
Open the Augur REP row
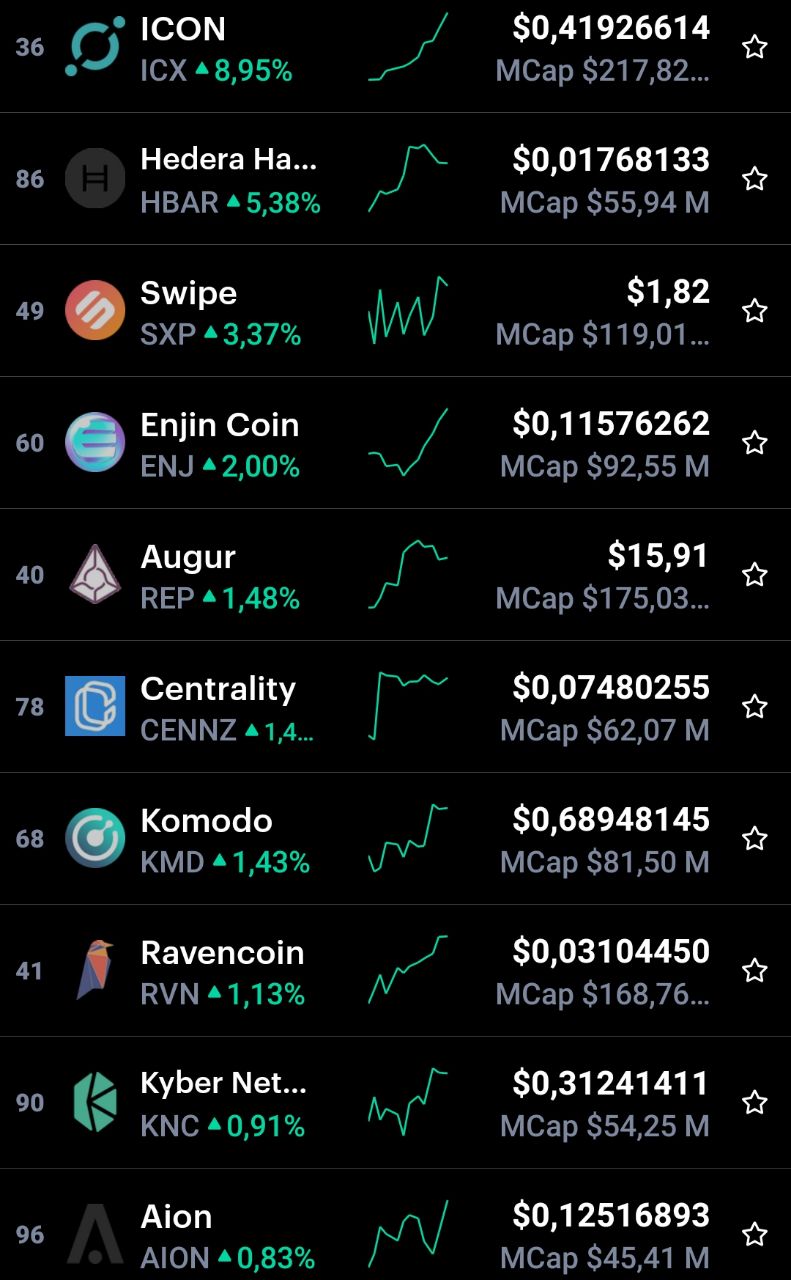point(395,575)
